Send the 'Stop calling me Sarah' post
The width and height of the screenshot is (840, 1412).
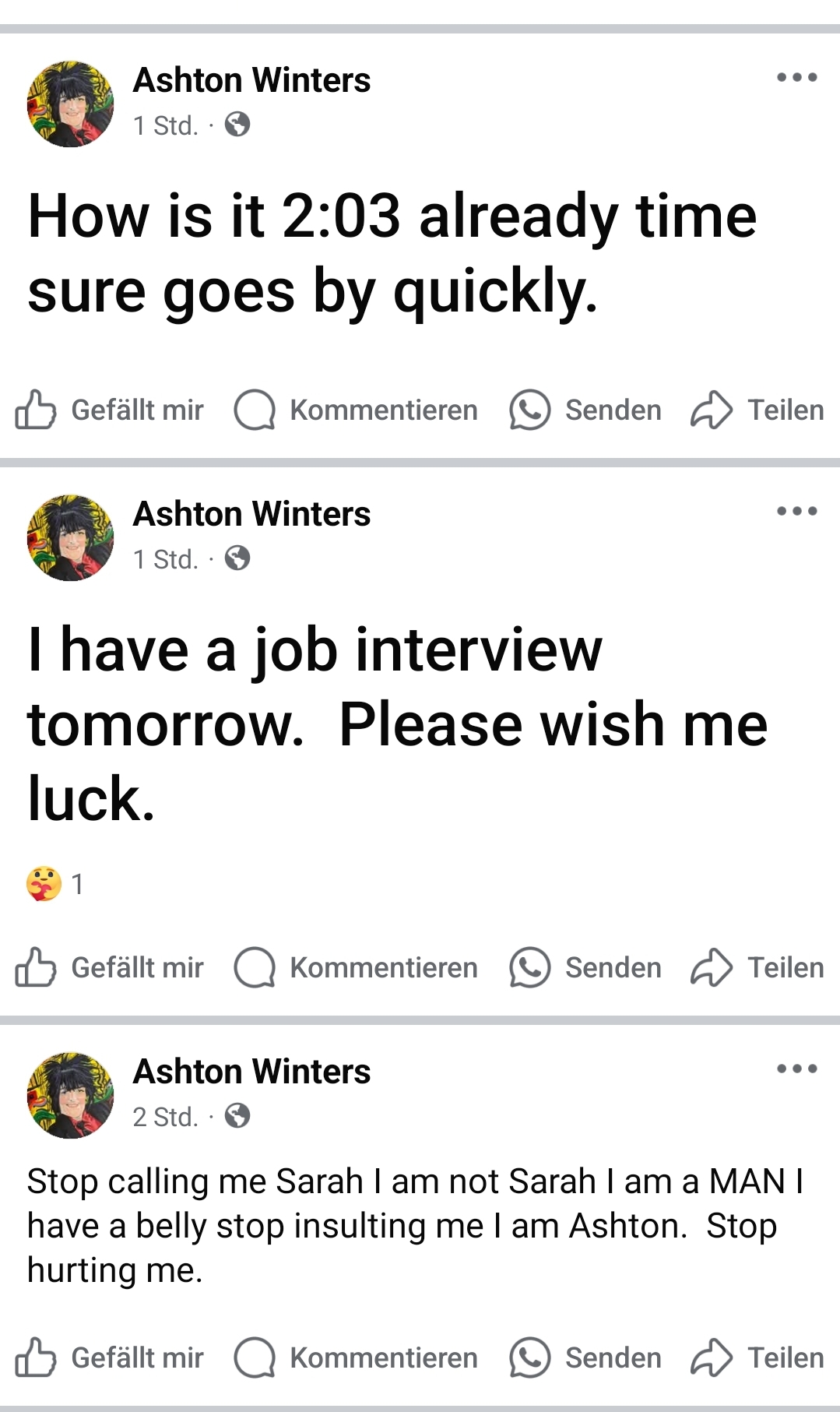pyautogui.click(x=585, y=1357)
